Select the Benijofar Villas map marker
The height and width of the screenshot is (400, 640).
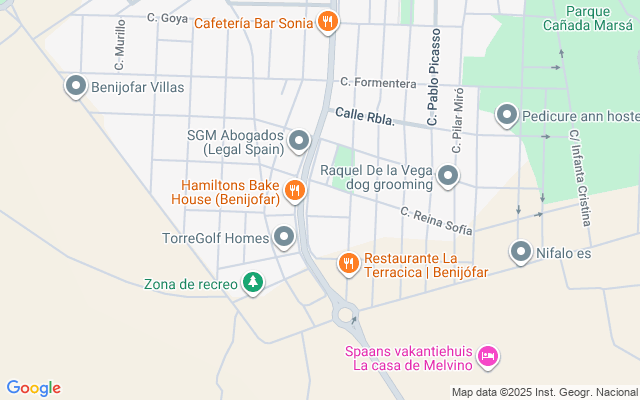(76, 87)
